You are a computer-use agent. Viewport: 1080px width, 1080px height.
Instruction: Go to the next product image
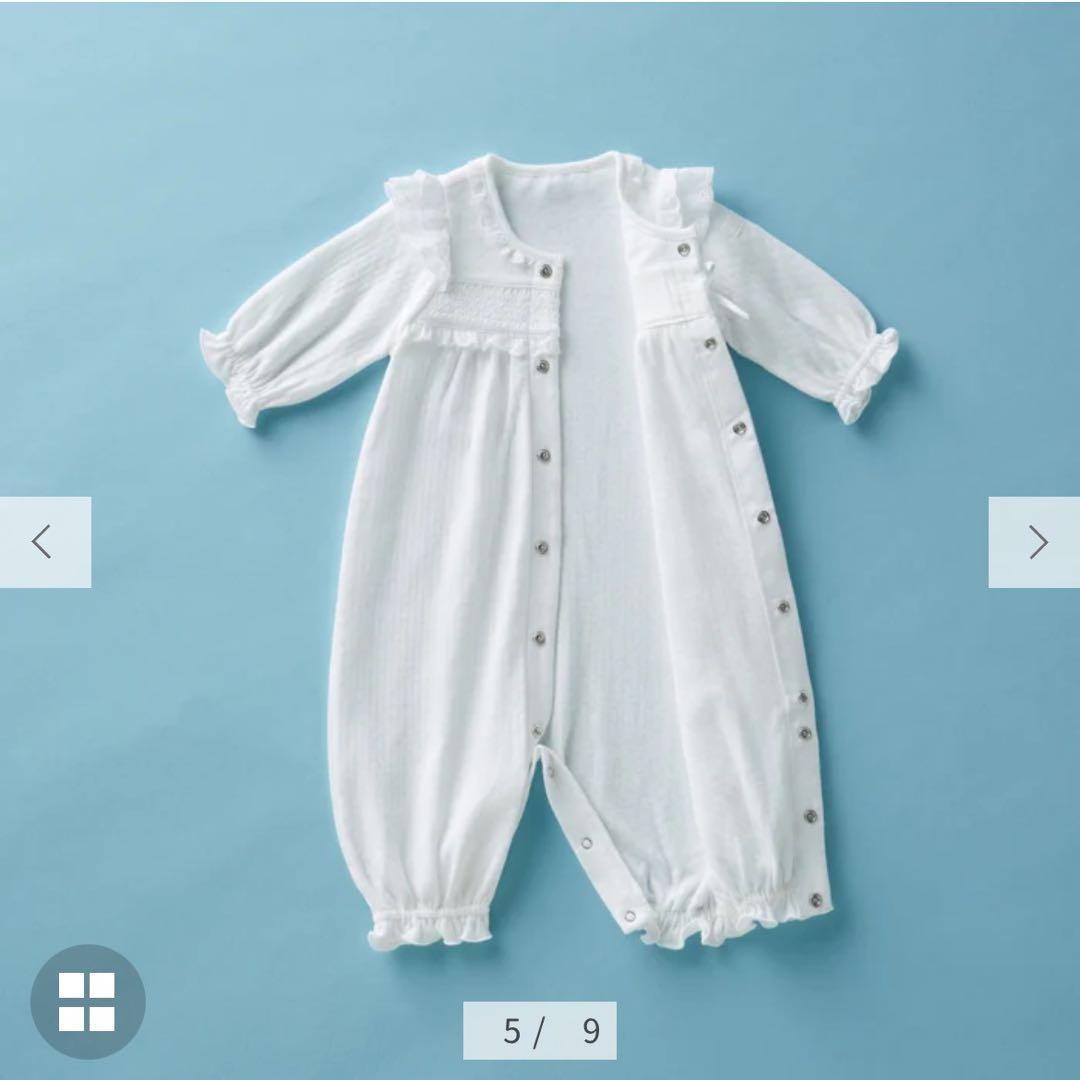pos(1035,542)
